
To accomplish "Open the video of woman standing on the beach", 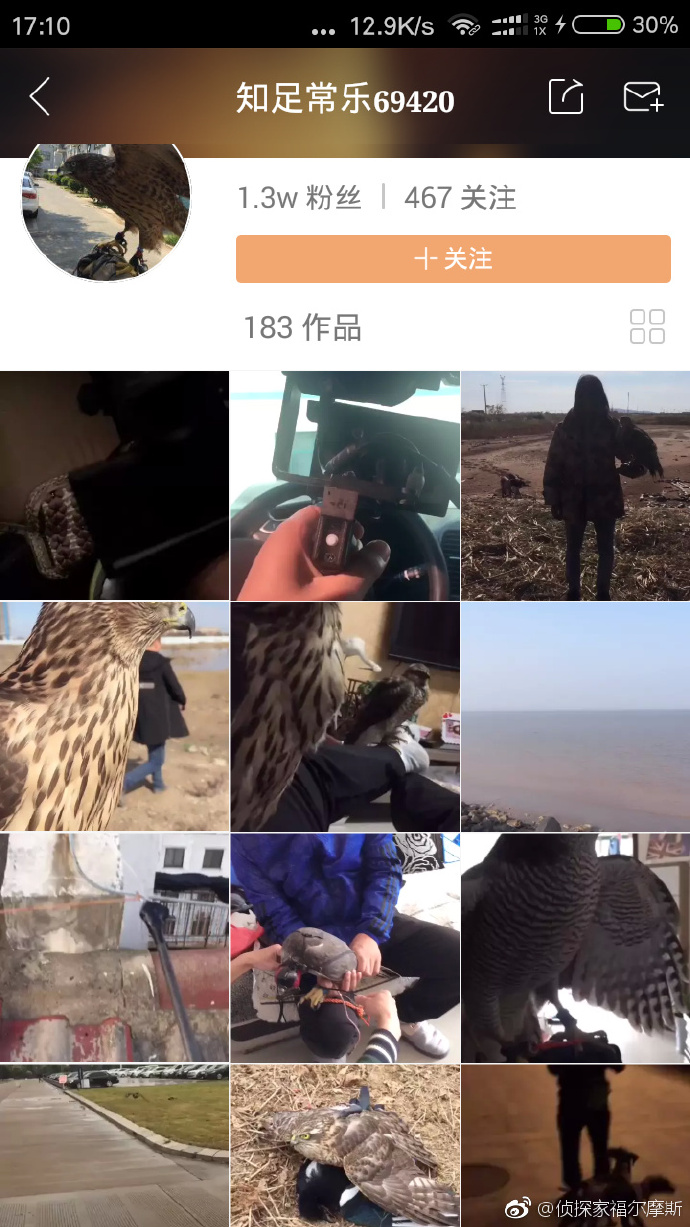I will [x=576, y=486].
